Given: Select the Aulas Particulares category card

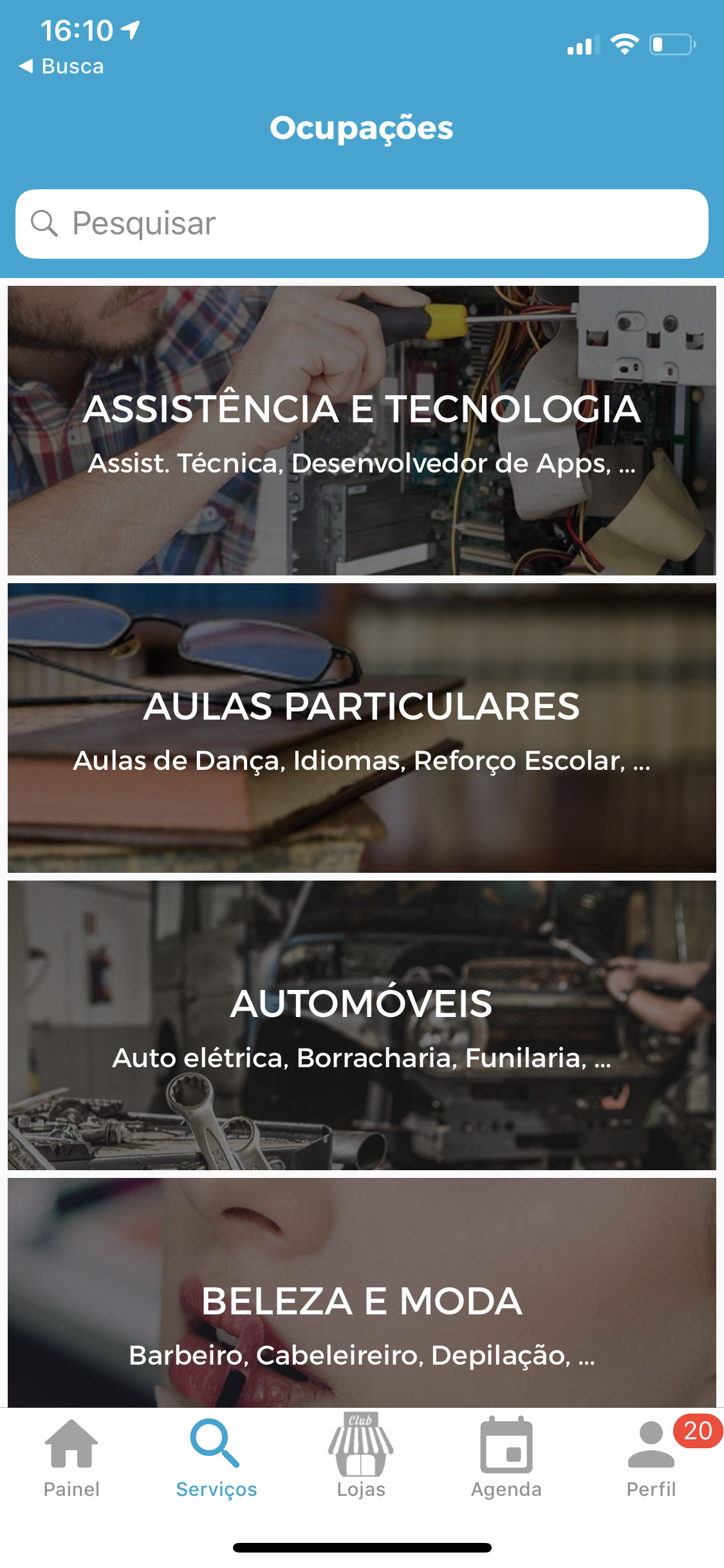Looking at the screenshot, I should pyautogui.click(x=362, y=728).
